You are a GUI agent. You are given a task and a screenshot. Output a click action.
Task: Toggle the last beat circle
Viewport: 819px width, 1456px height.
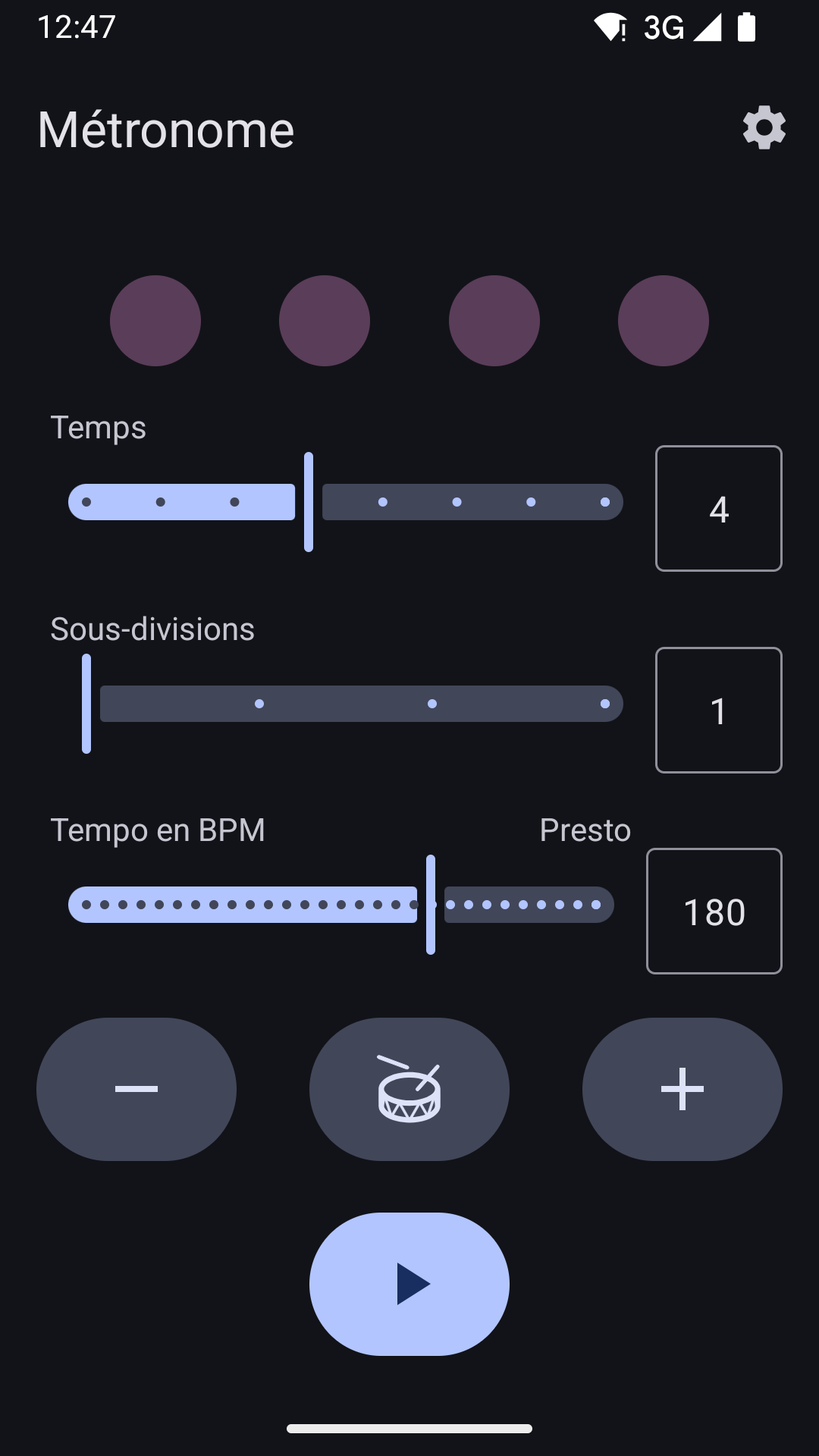664,321
